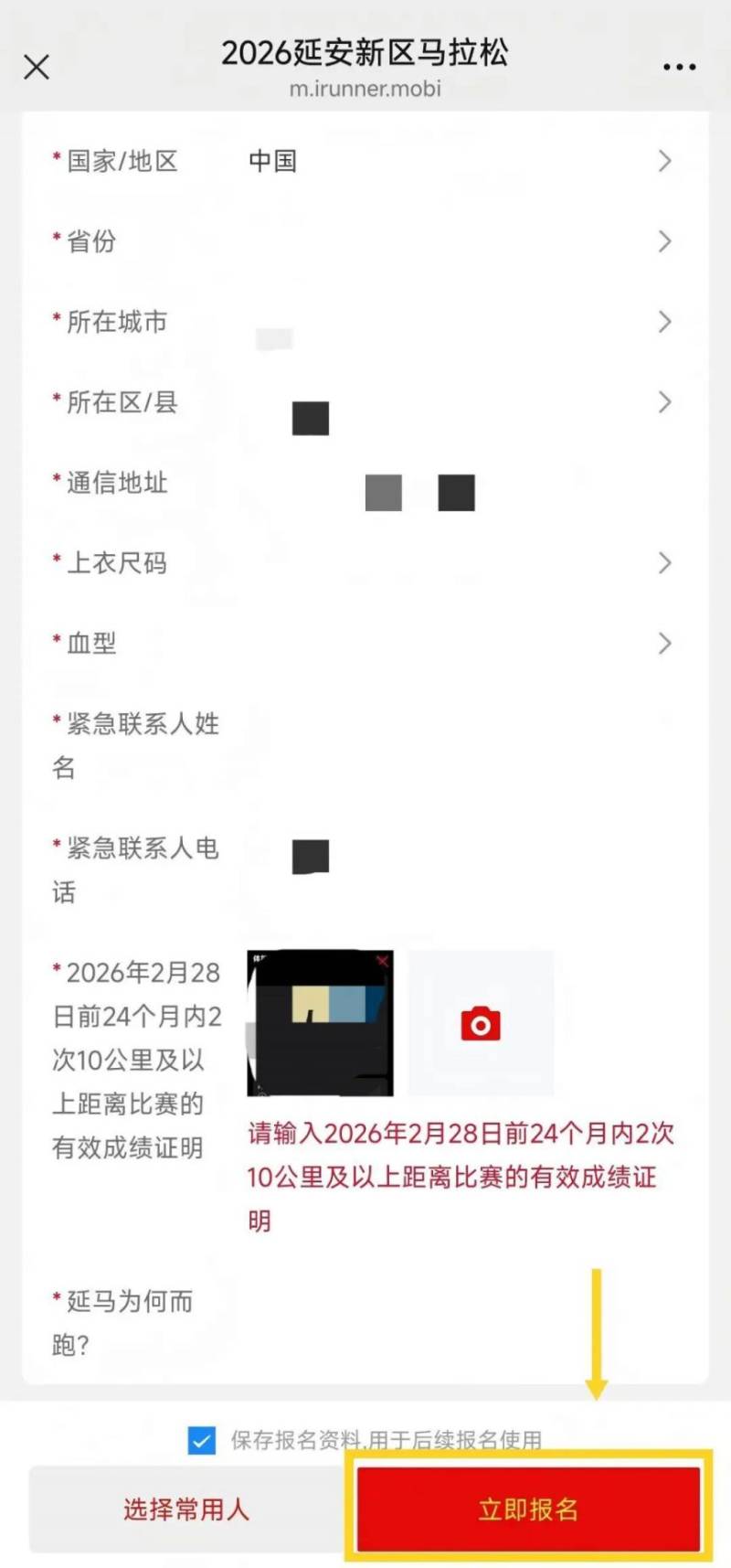Image resolution: width=731 pixels, height=1568 pixels.
Task: Open the more options menu (three dots)
Action: click(679, 66)
